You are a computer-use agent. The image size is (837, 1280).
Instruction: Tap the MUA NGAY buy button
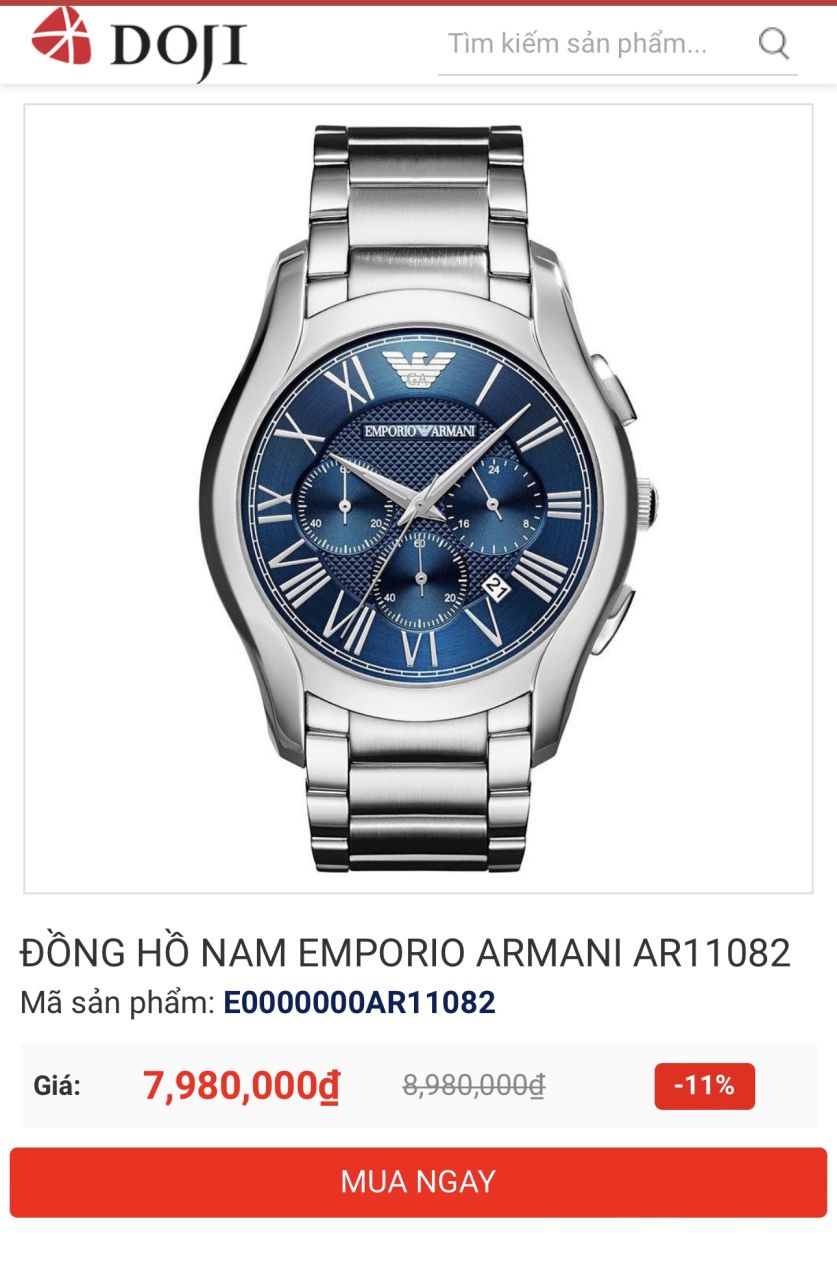(418, 1182)
